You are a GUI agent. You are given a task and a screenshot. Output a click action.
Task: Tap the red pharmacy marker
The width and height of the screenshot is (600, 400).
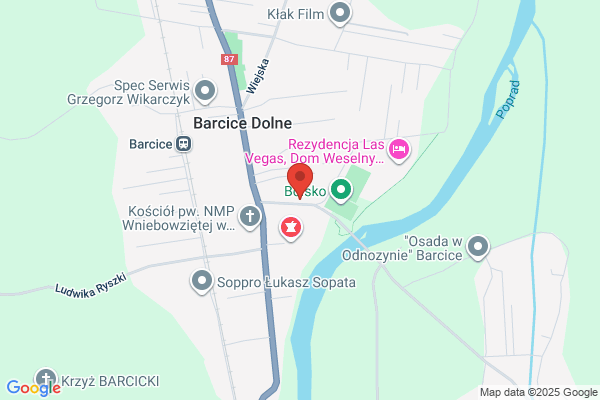click(x=291, y=228)
